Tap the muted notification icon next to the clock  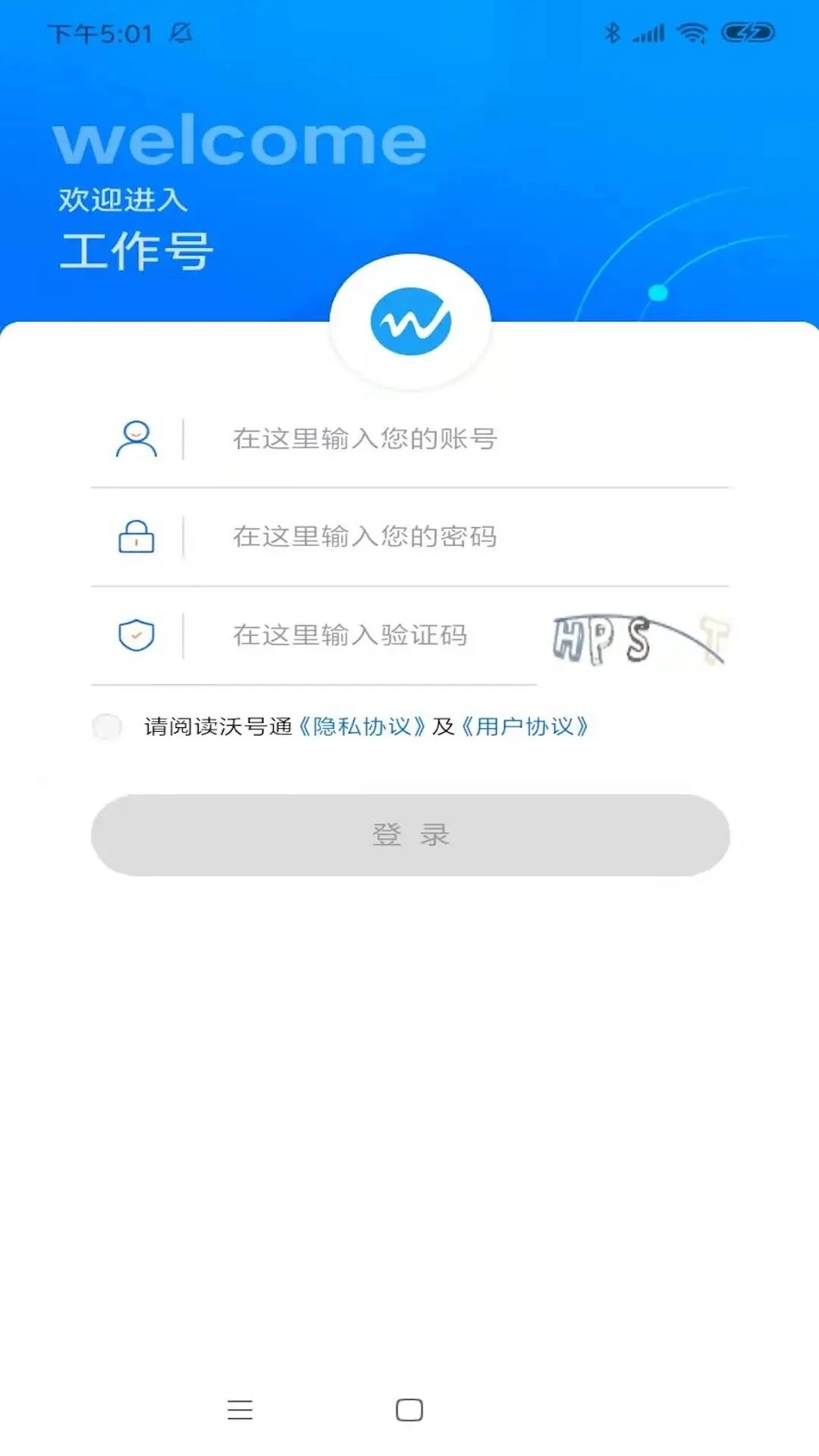coord(180,33)
